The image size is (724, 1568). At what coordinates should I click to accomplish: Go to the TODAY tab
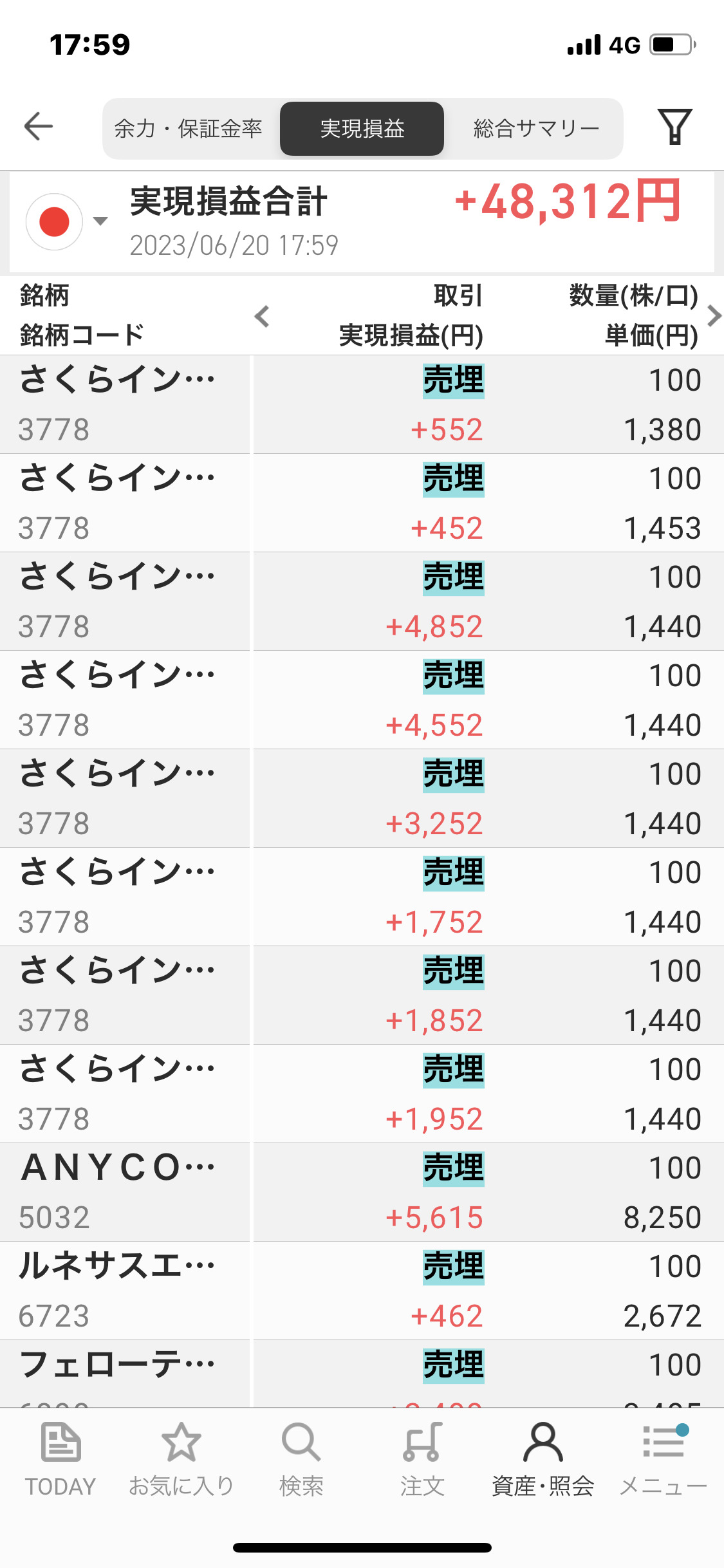(x=60, y=1459)
